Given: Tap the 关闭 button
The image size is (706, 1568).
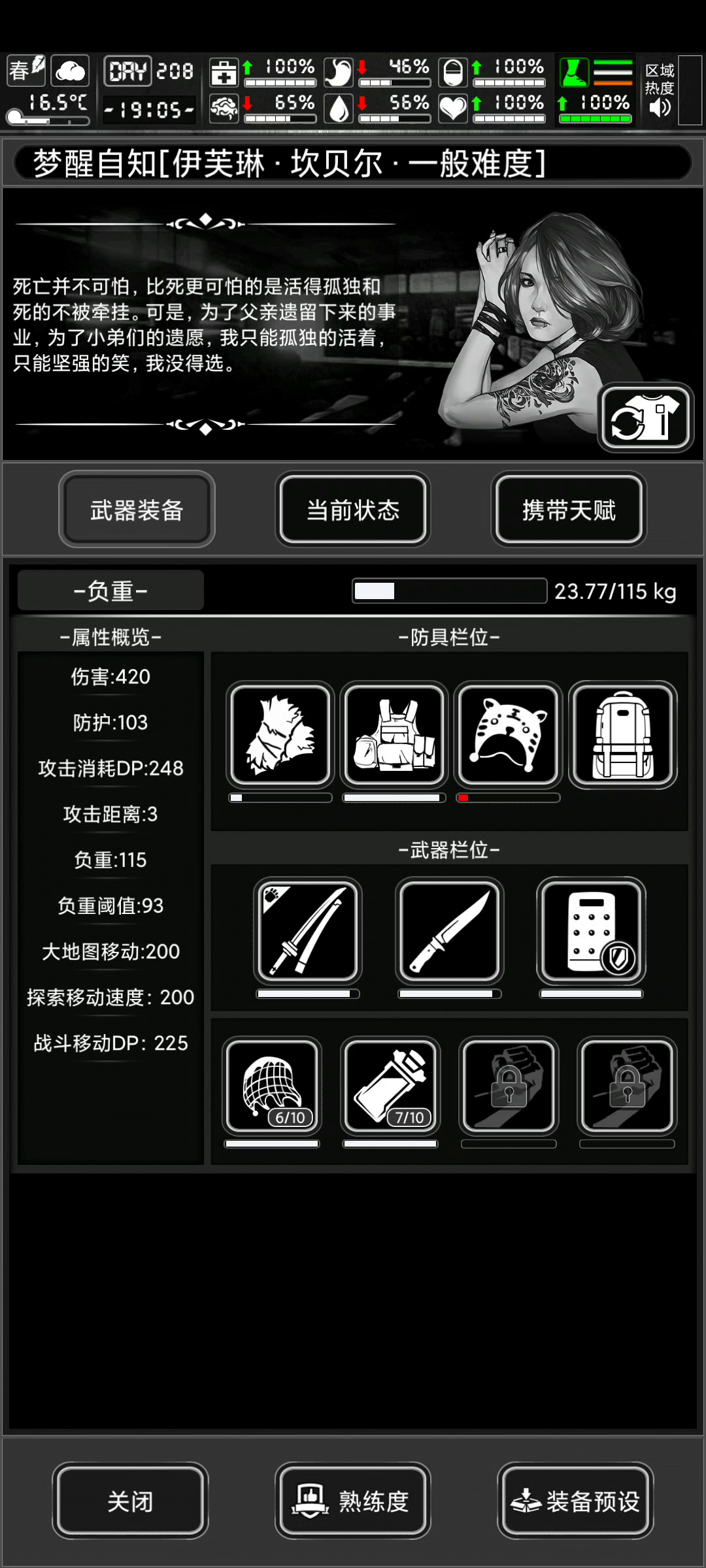Looking at the screenshot, I should (x=130, y=1501).
